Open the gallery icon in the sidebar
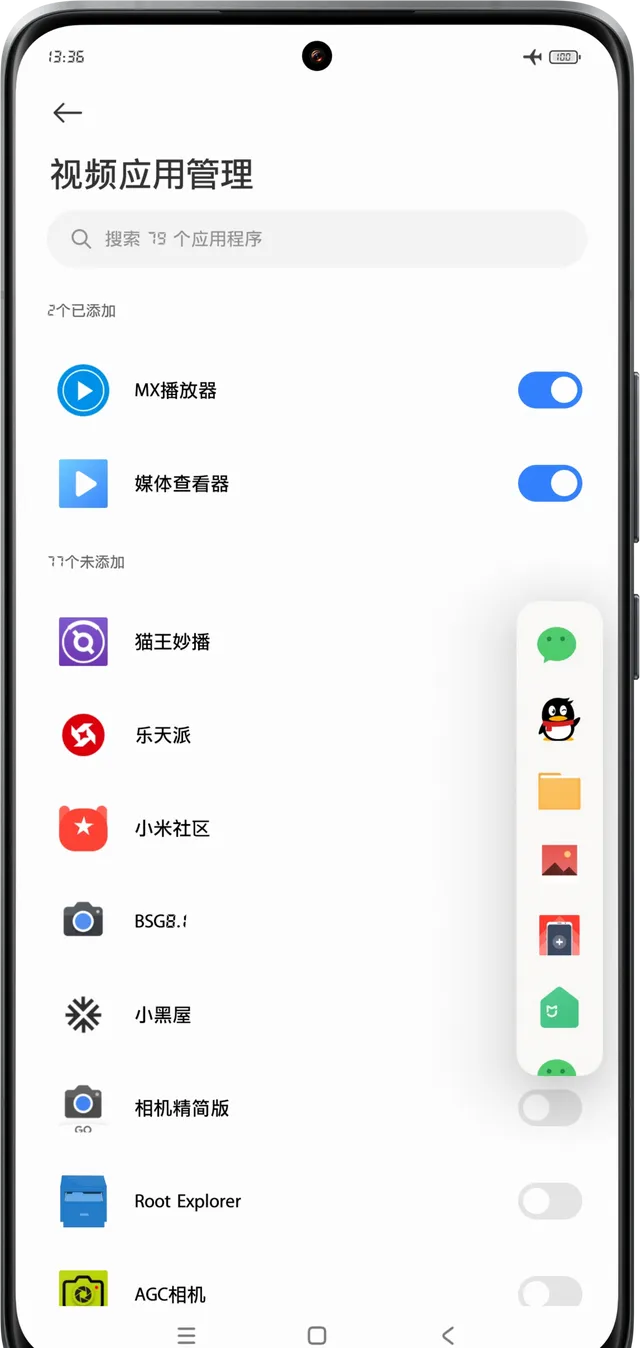The width and height of the screenshot is (640, 1348). (559, 861)
